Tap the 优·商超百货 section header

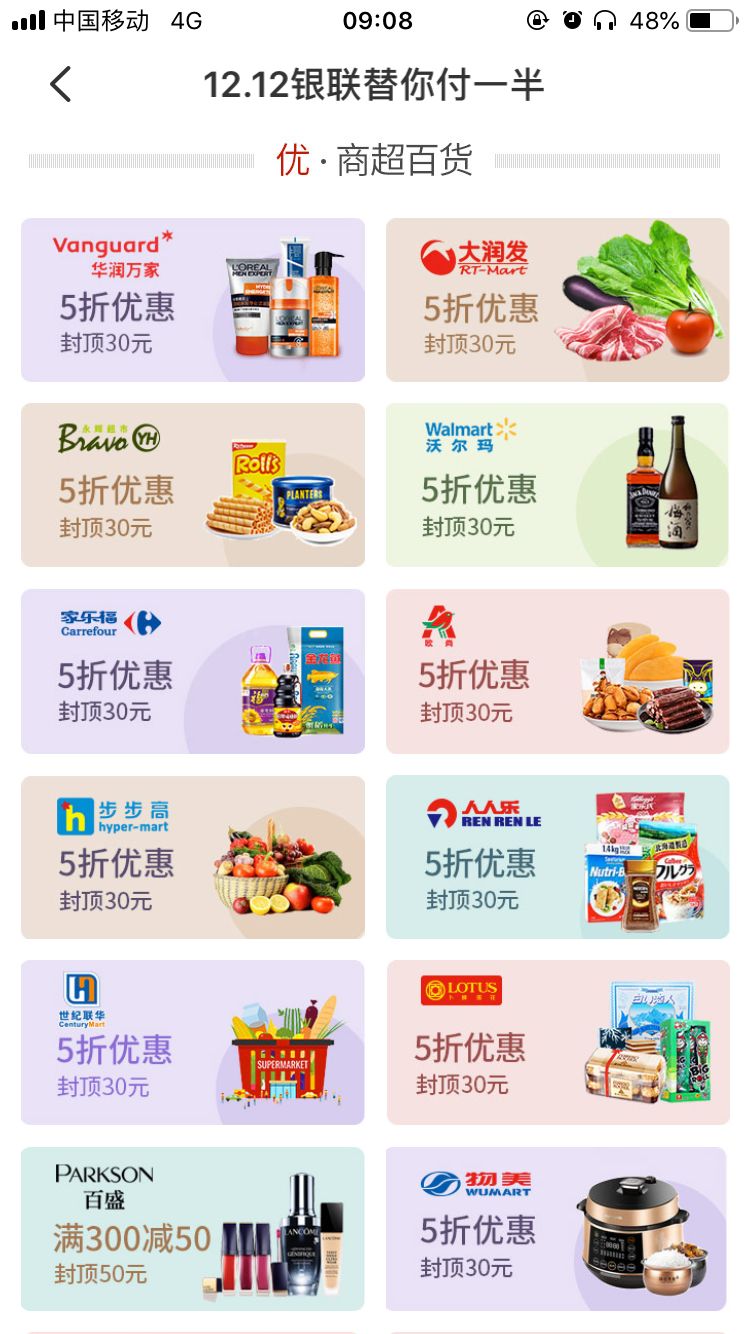click(x=375, y=160)
